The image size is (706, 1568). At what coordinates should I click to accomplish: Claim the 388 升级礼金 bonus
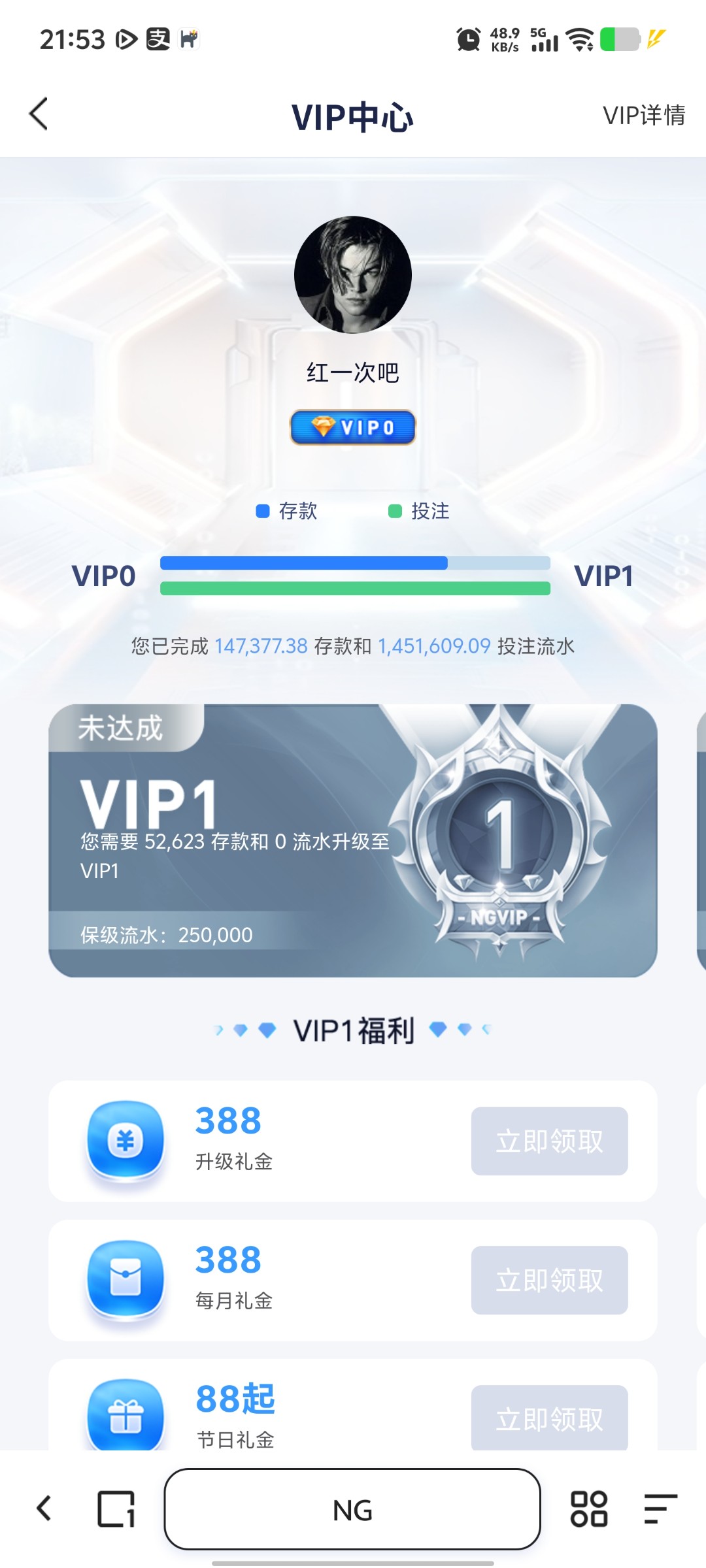pos(549,1141)
